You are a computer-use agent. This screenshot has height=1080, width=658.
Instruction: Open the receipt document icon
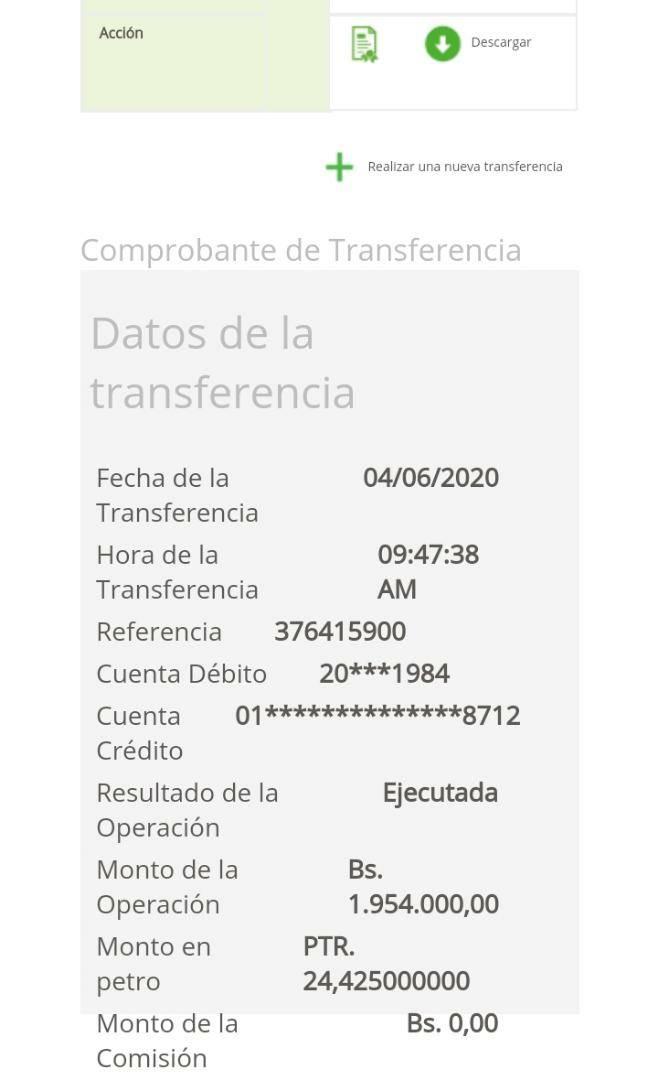pos(364,44)
